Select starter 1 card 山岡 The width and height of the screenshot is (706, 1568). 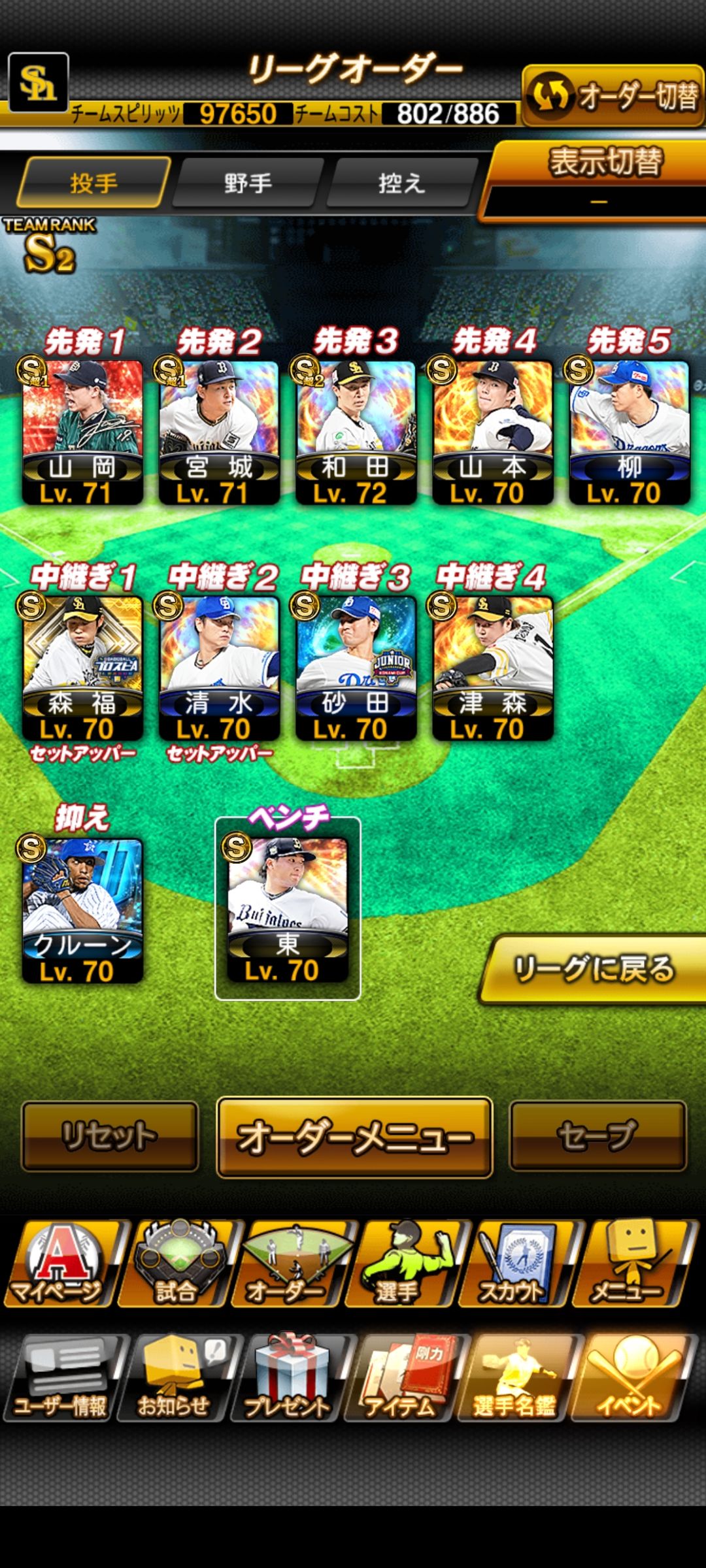point(82,432)
